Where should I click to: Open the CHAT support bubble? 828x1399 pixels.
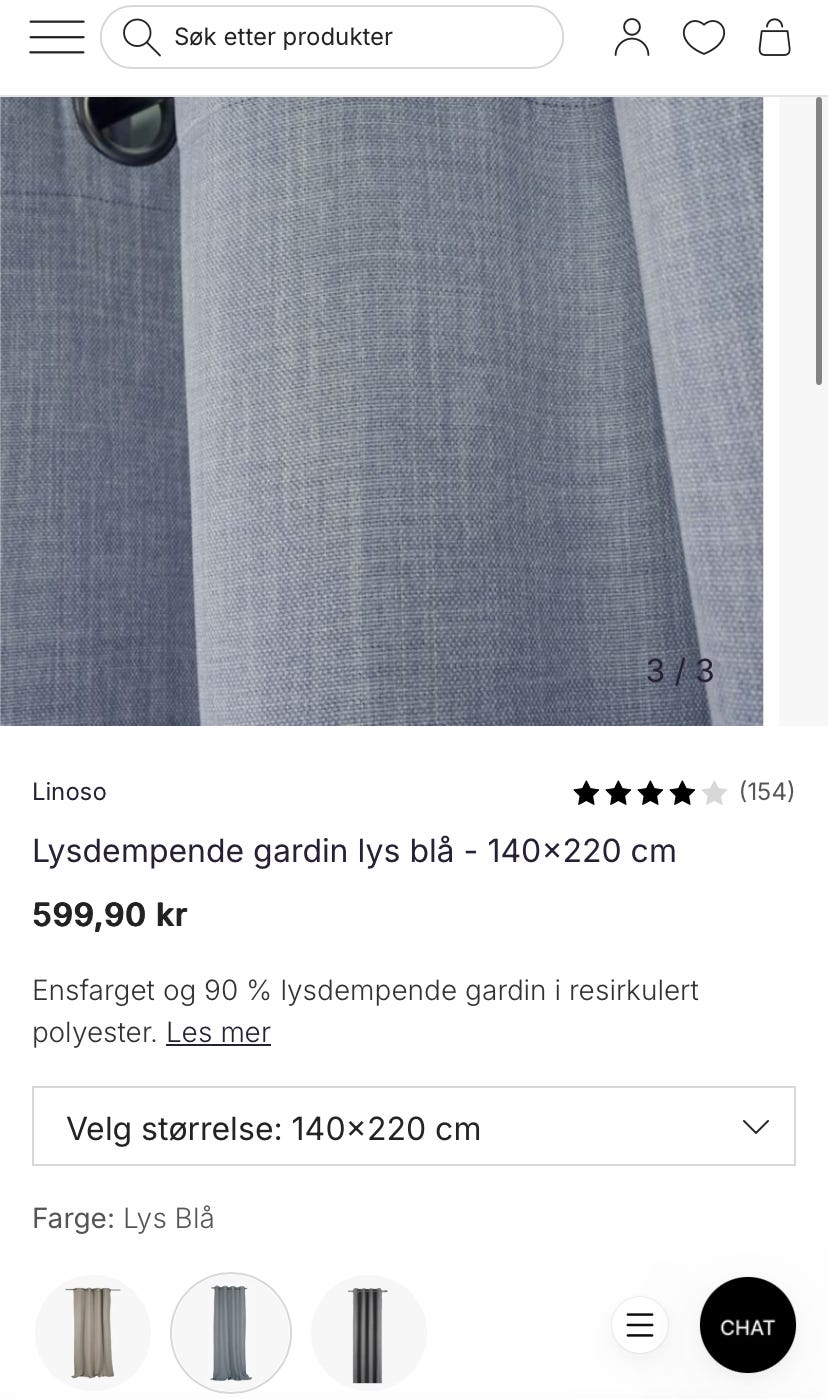pos(747,1325)
